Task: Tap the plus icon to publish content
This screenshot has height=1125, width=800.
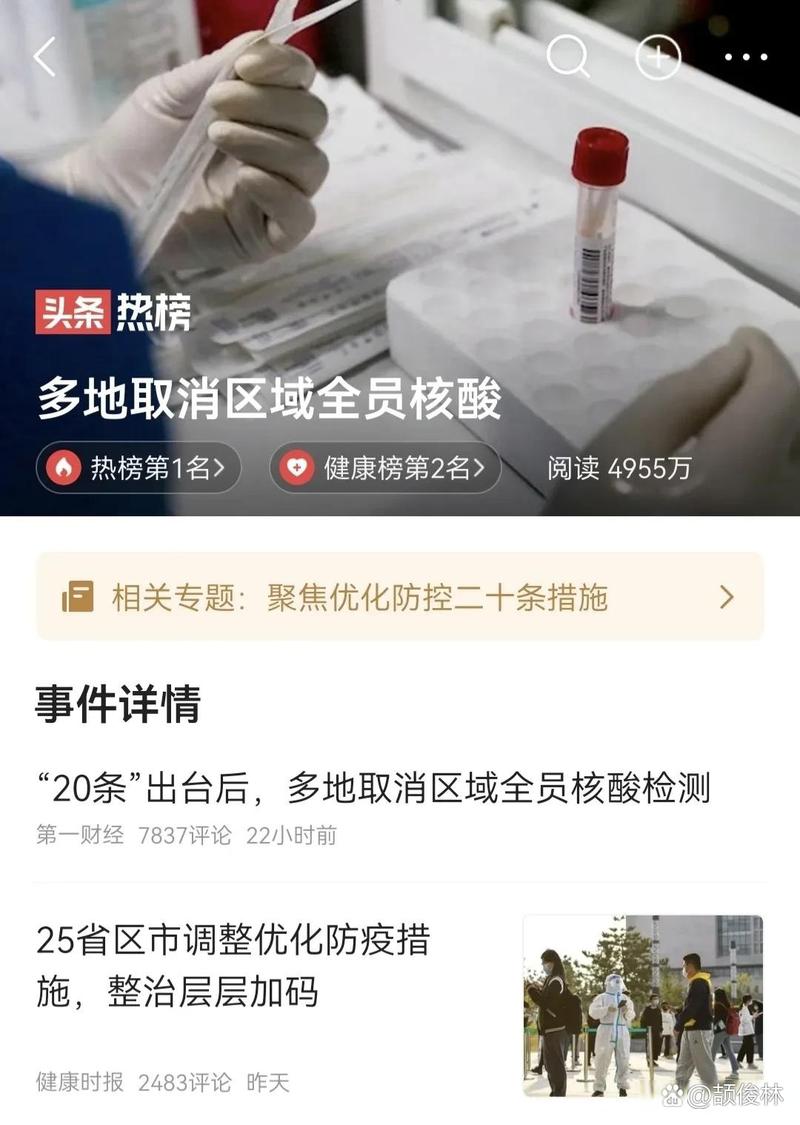Action: tap(656, 58)
